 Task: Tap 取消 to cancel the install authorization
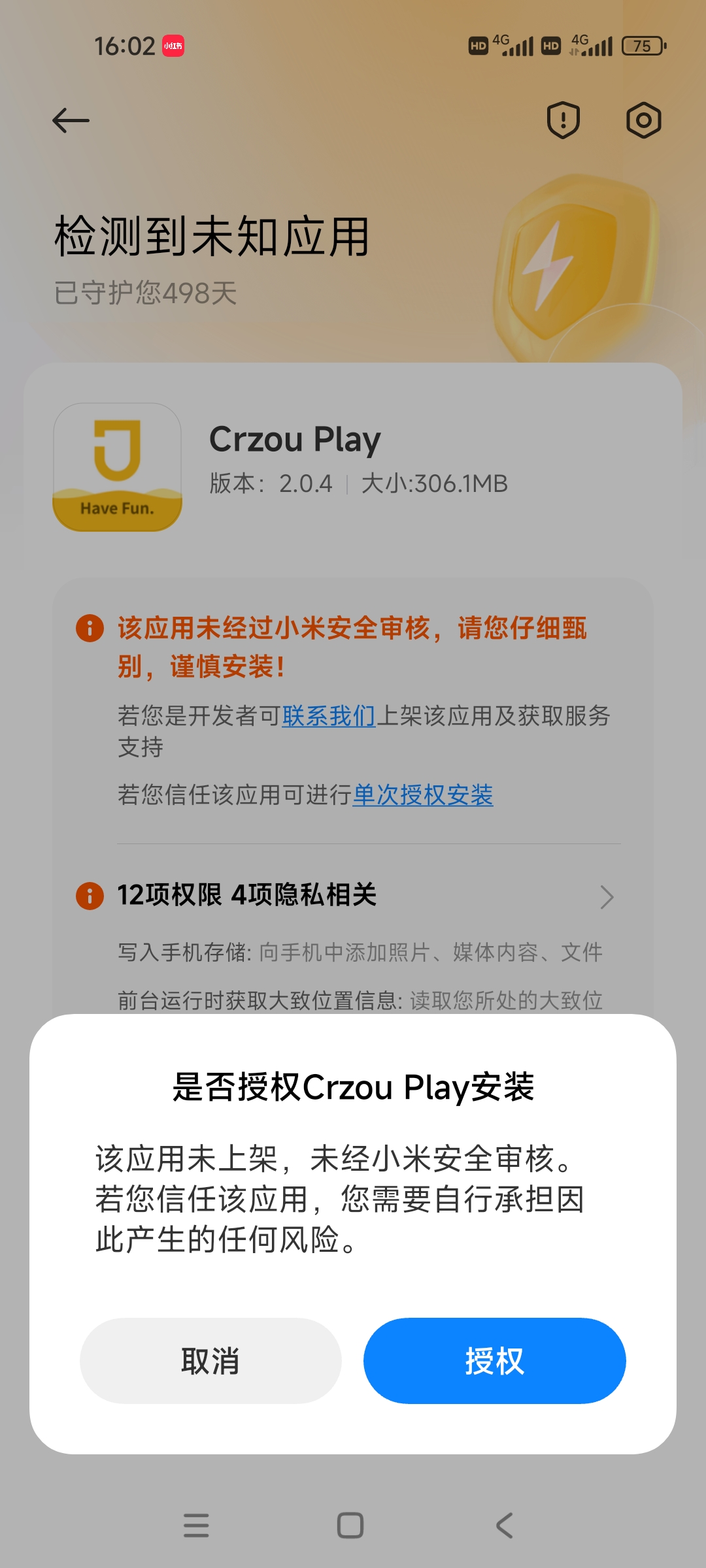tap(210, 1361)
